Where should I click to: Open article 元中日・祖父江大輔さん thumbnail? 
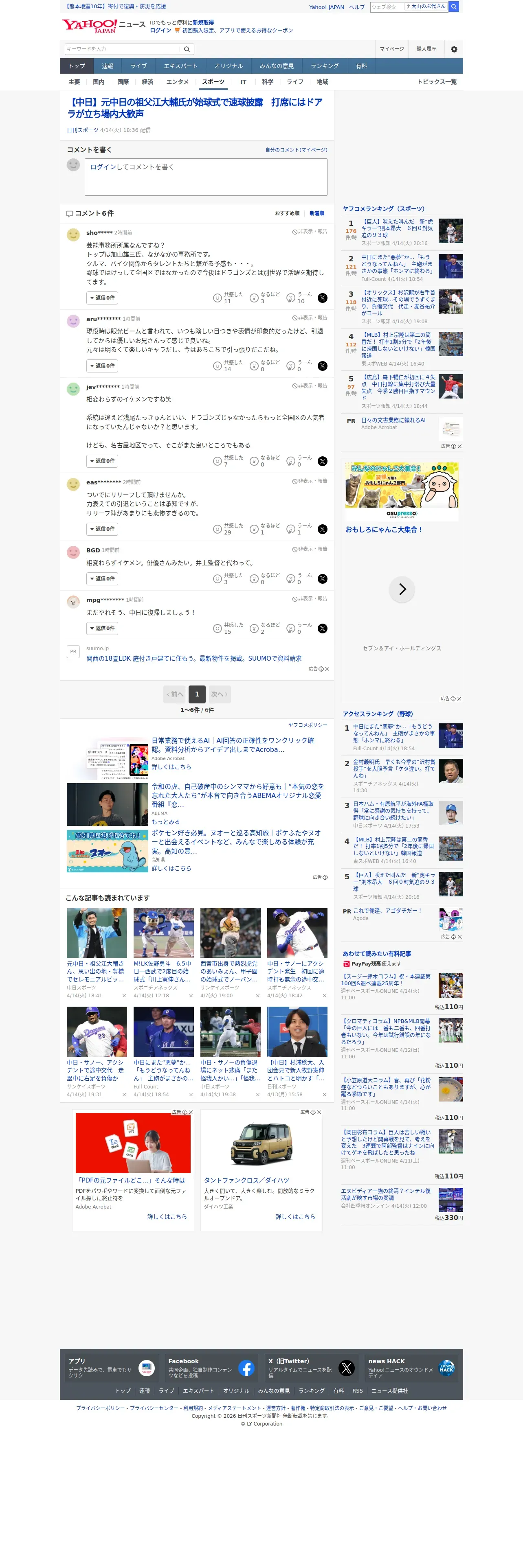click(x=97, y=933)
